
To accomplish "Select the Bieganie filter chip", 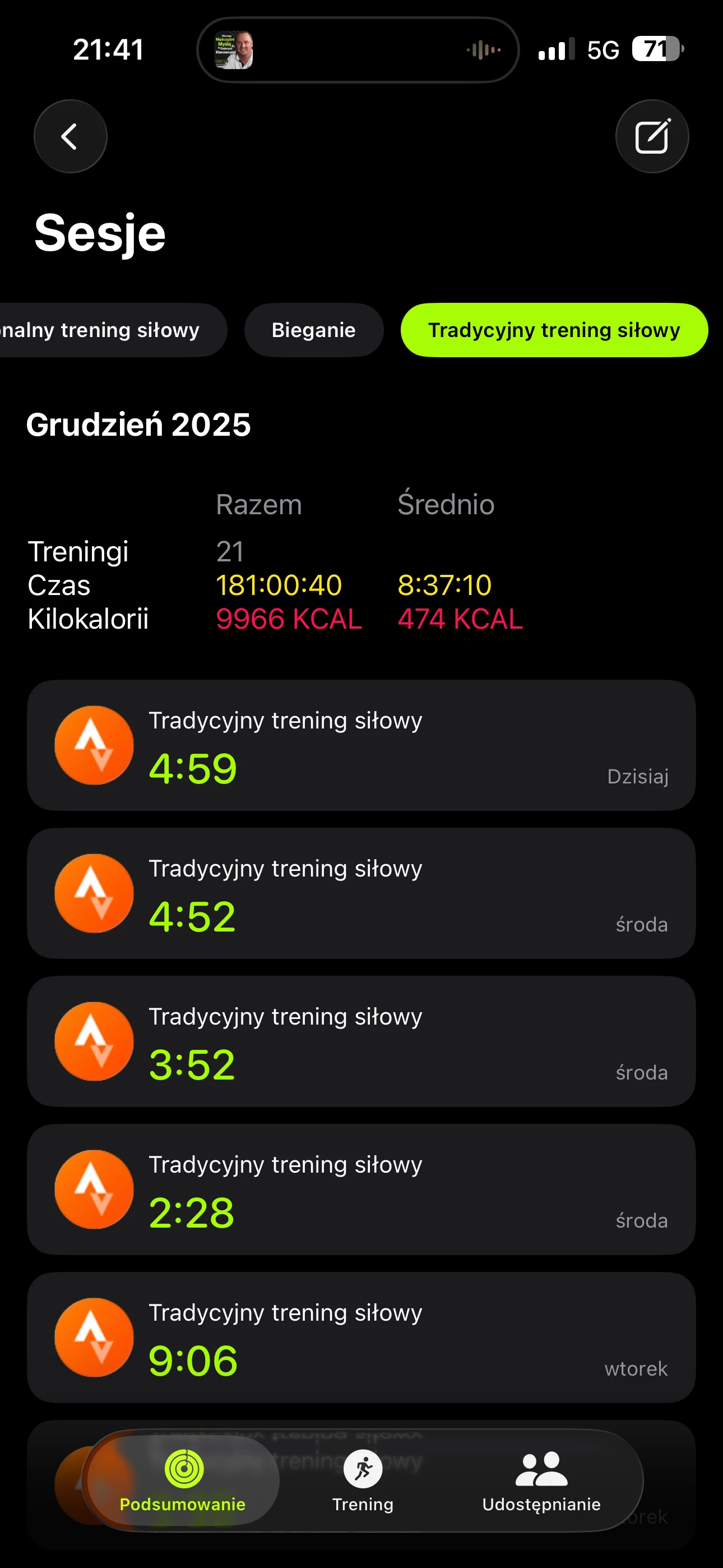I will pos(313,330).
